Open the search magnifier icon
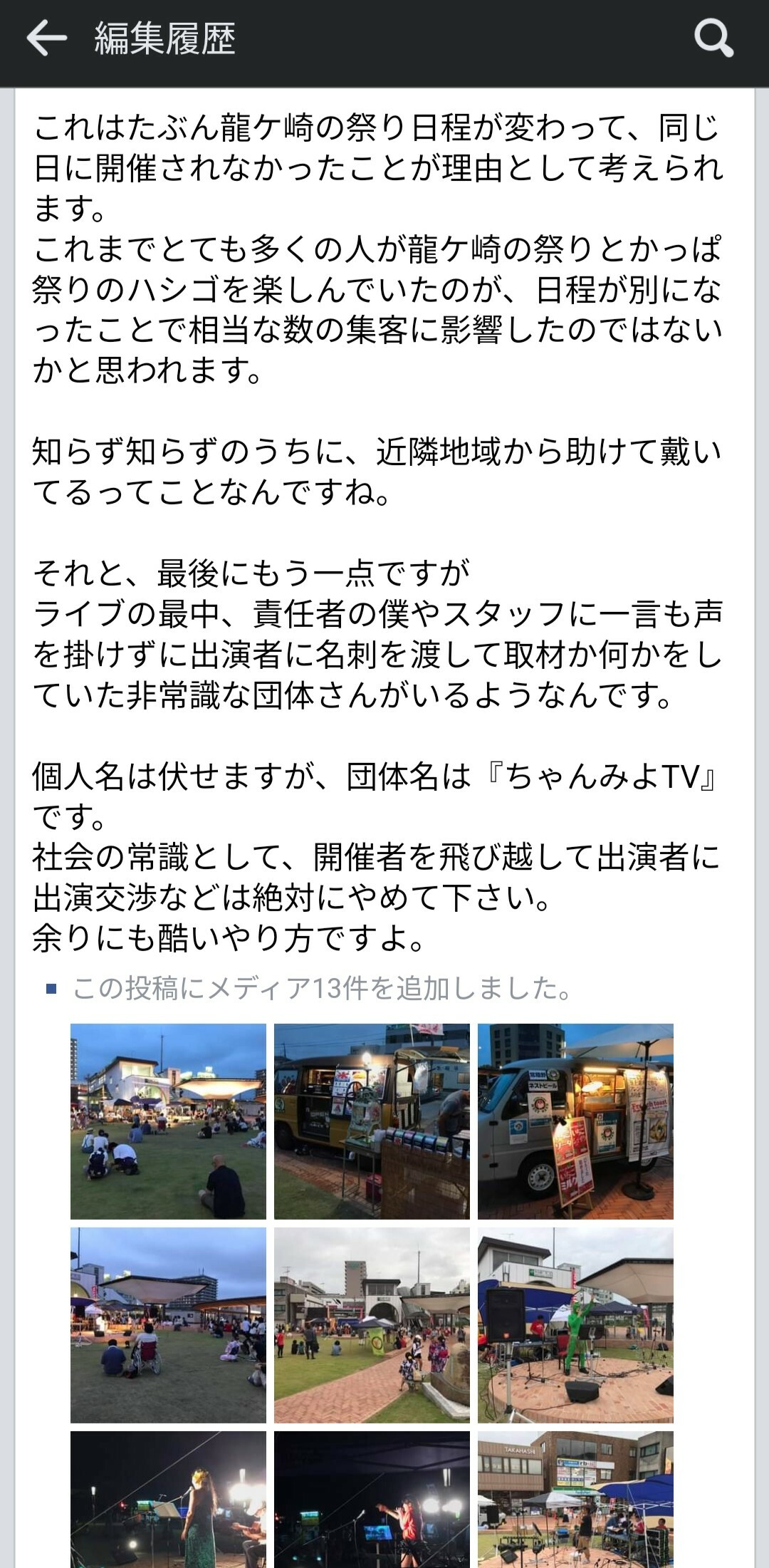The width and height of the screenshot is (769, 1568). 713,38
